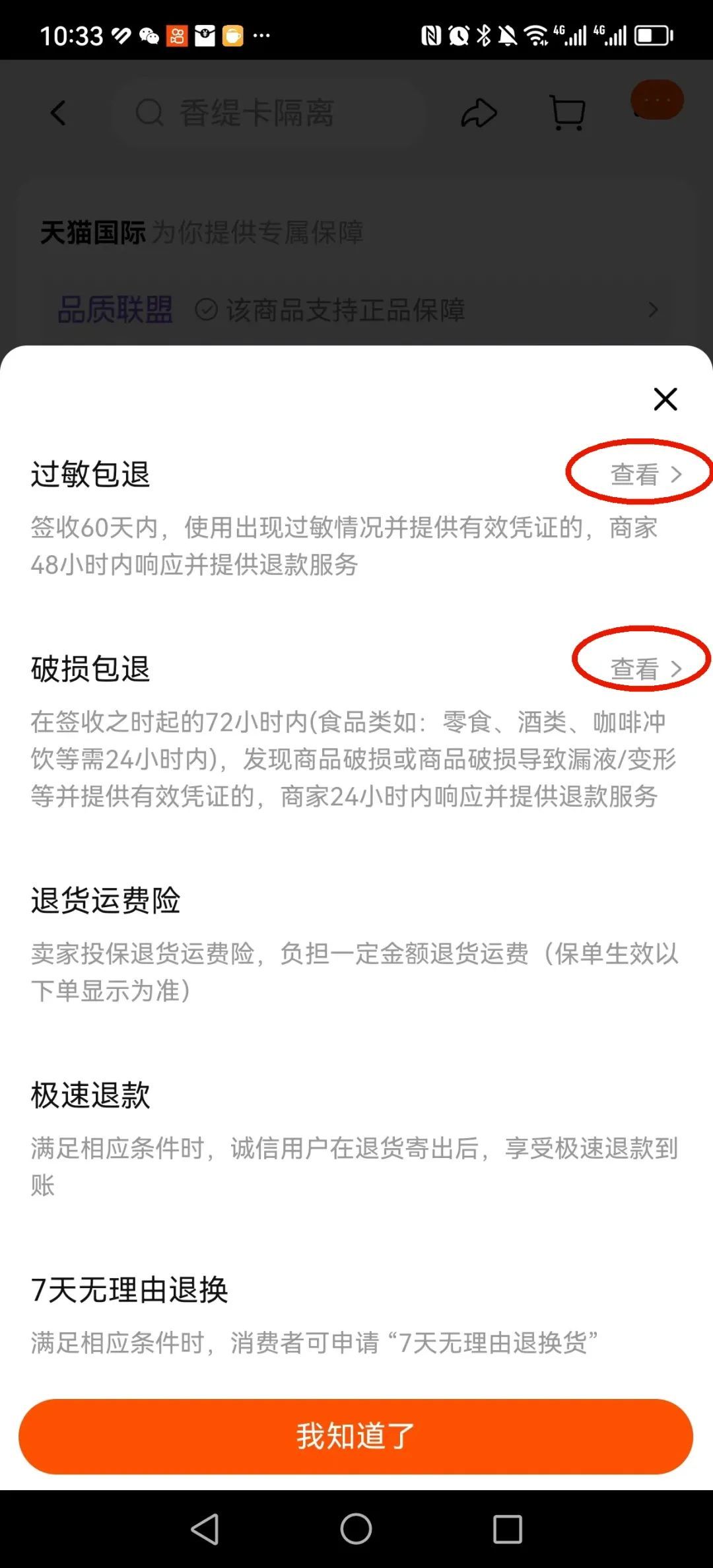The height and width of the screenshot is (1568, 713).
Task: Return to the phone's home screen
Action: [x=356, y=1528]
